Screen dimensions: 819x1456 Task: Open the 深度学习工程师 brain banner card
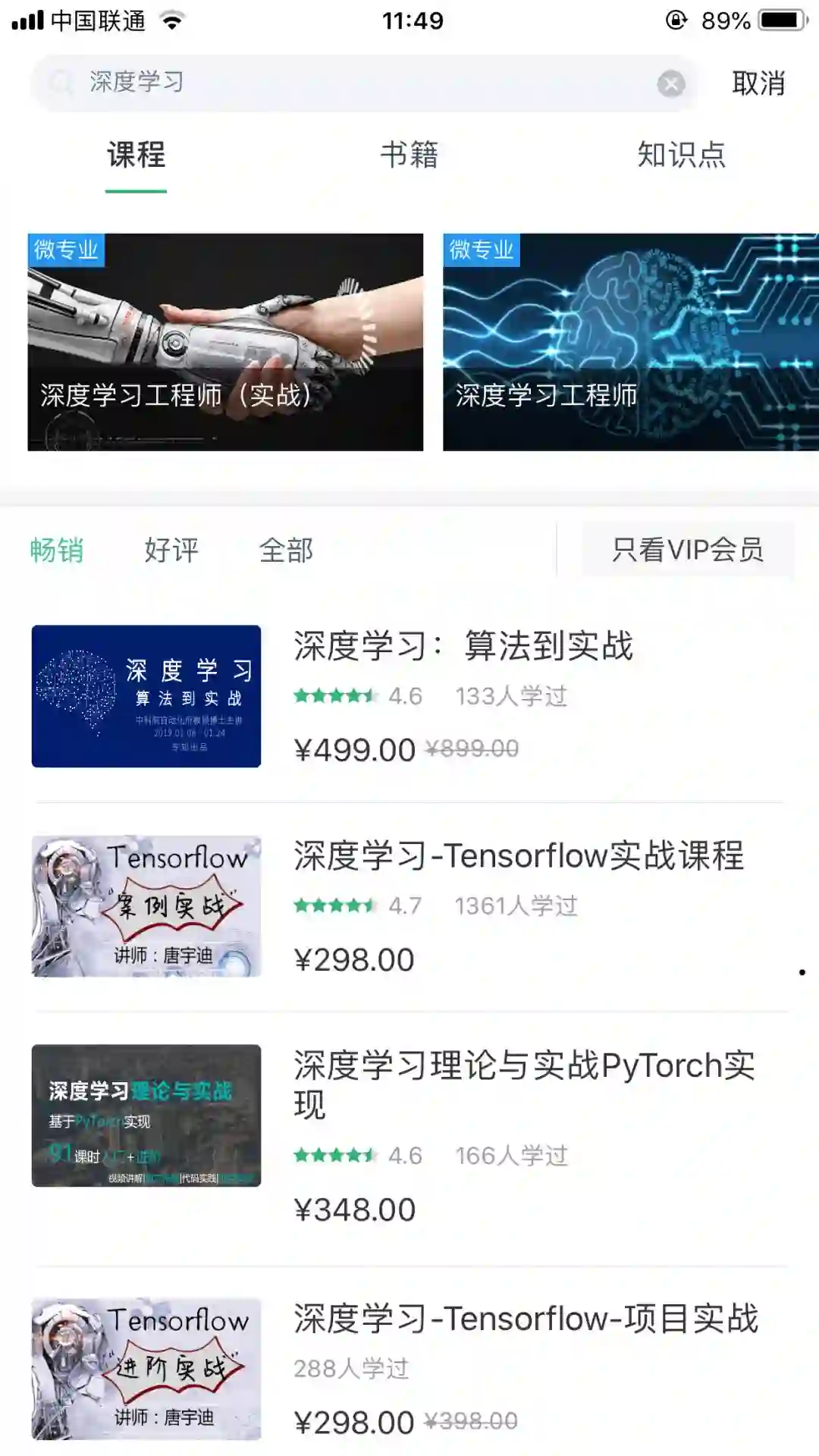[630, 342]
